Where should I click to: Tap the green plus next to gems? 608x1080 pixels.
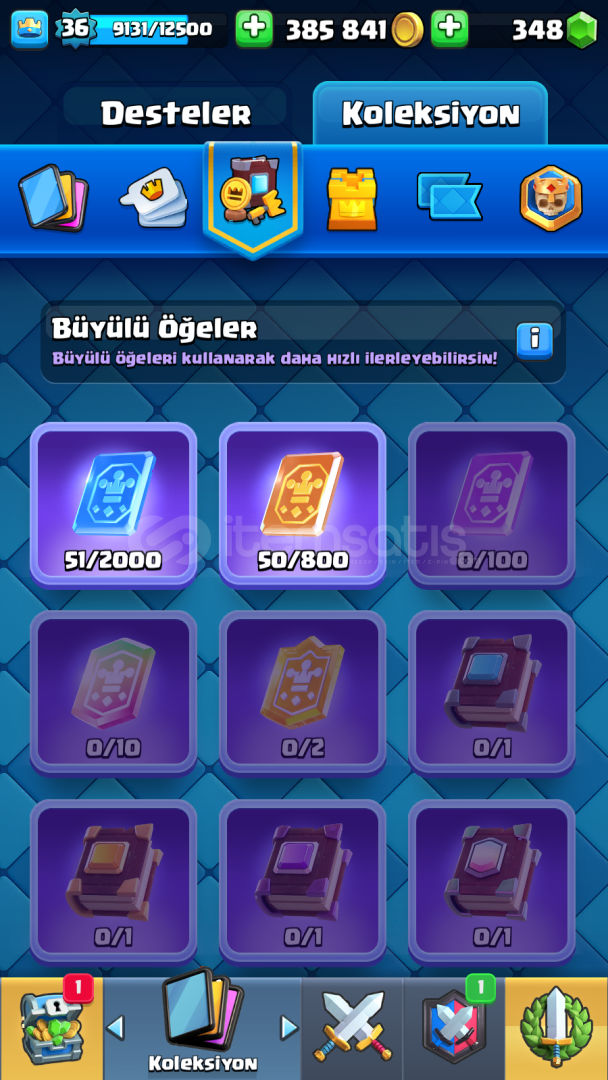[x=450, y=29]
